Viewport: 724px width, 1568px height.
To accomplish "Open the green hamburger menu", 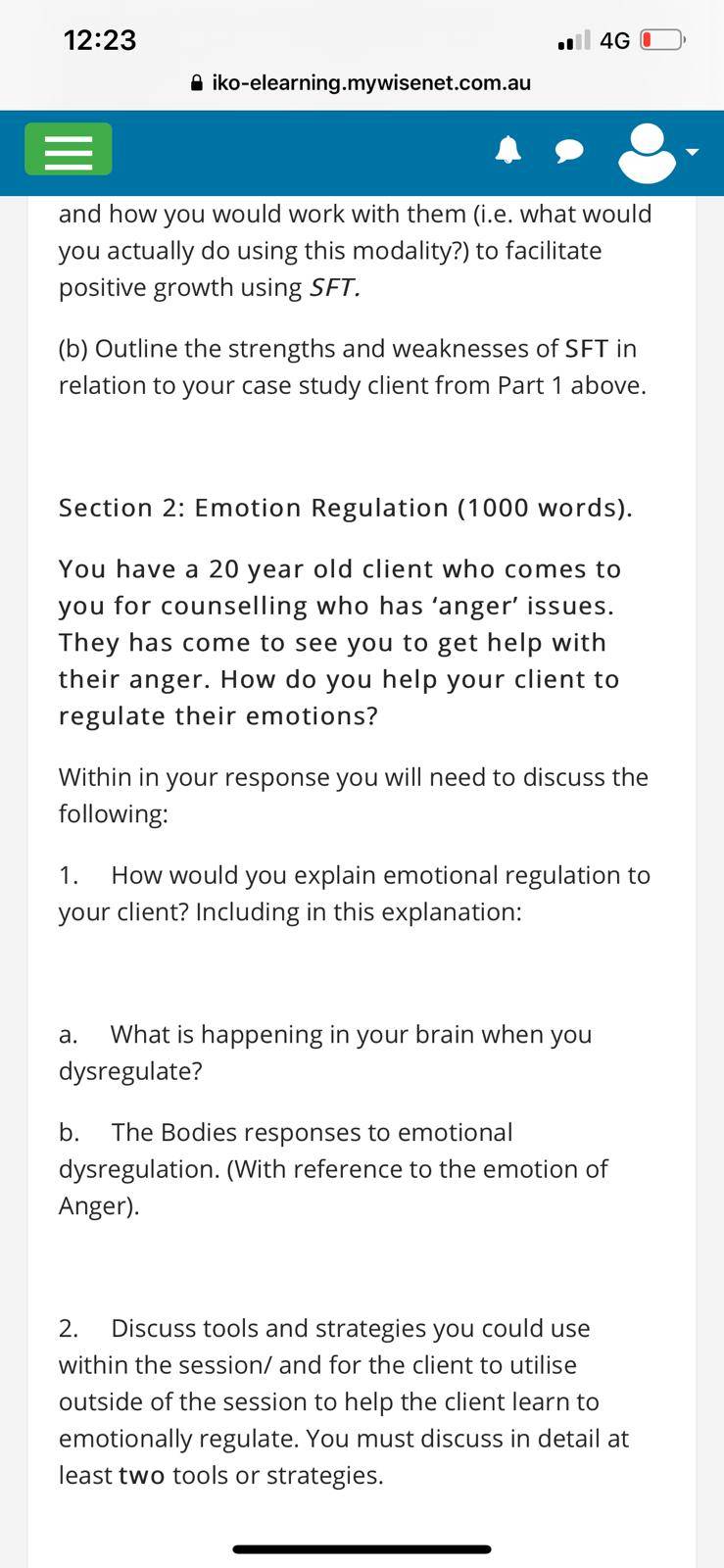I will (68, 149).
